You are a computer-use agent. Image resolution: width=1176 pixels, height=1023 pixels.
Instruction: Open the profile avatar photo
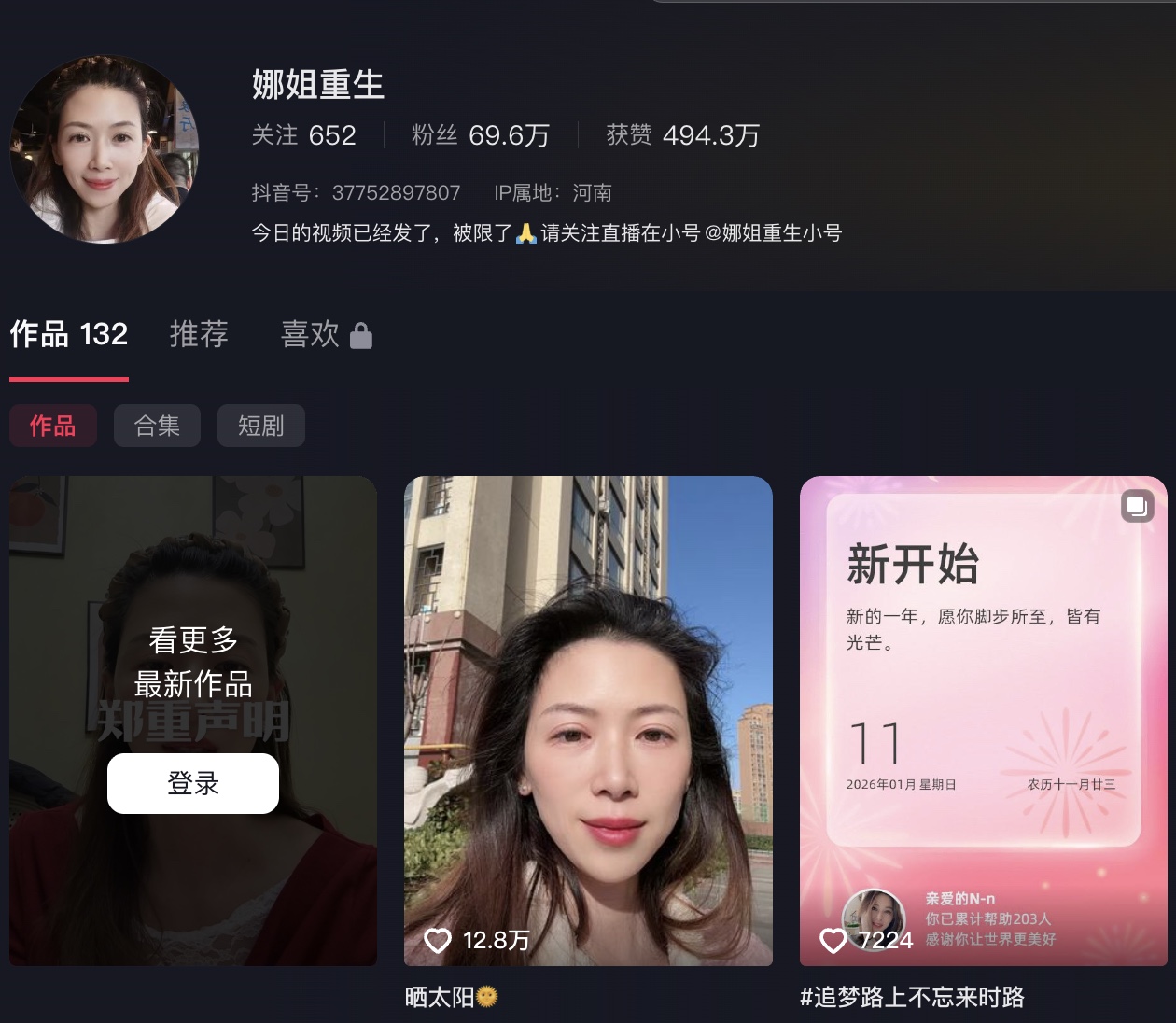tap(105, 149)
